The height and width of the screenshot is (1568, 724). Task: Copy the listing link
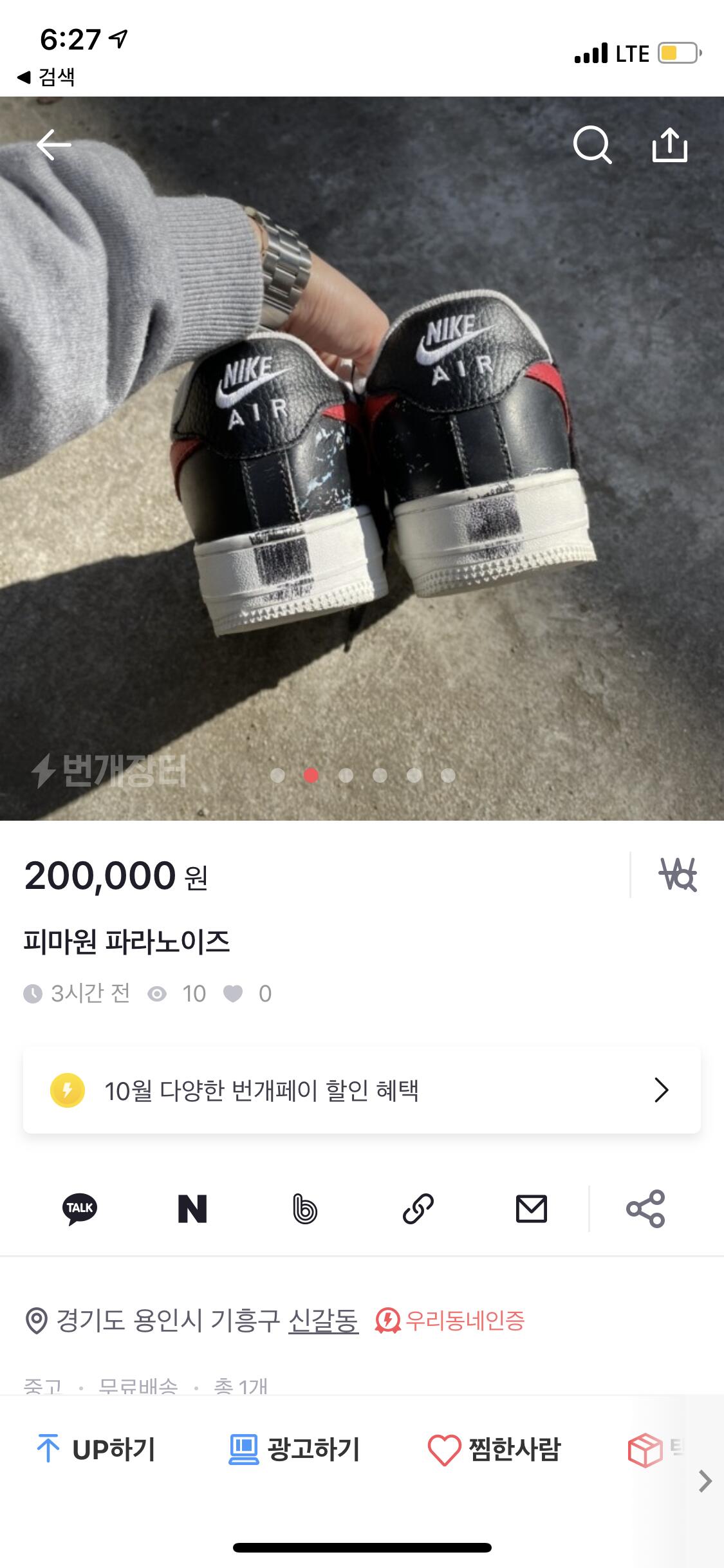pyautogui.click(x=418, y=1208)
